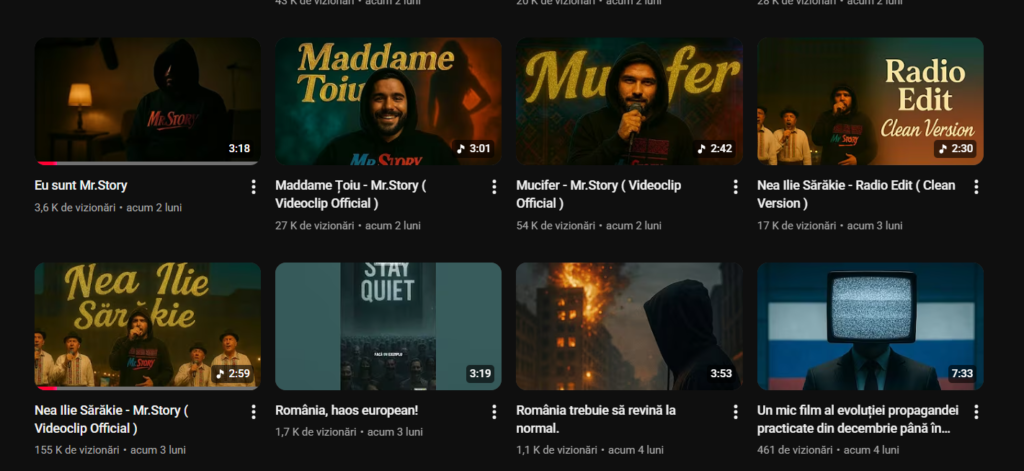Open overflow menu for 'România, haos european!'
This screenshot has width=1024, height=471.
494,412
